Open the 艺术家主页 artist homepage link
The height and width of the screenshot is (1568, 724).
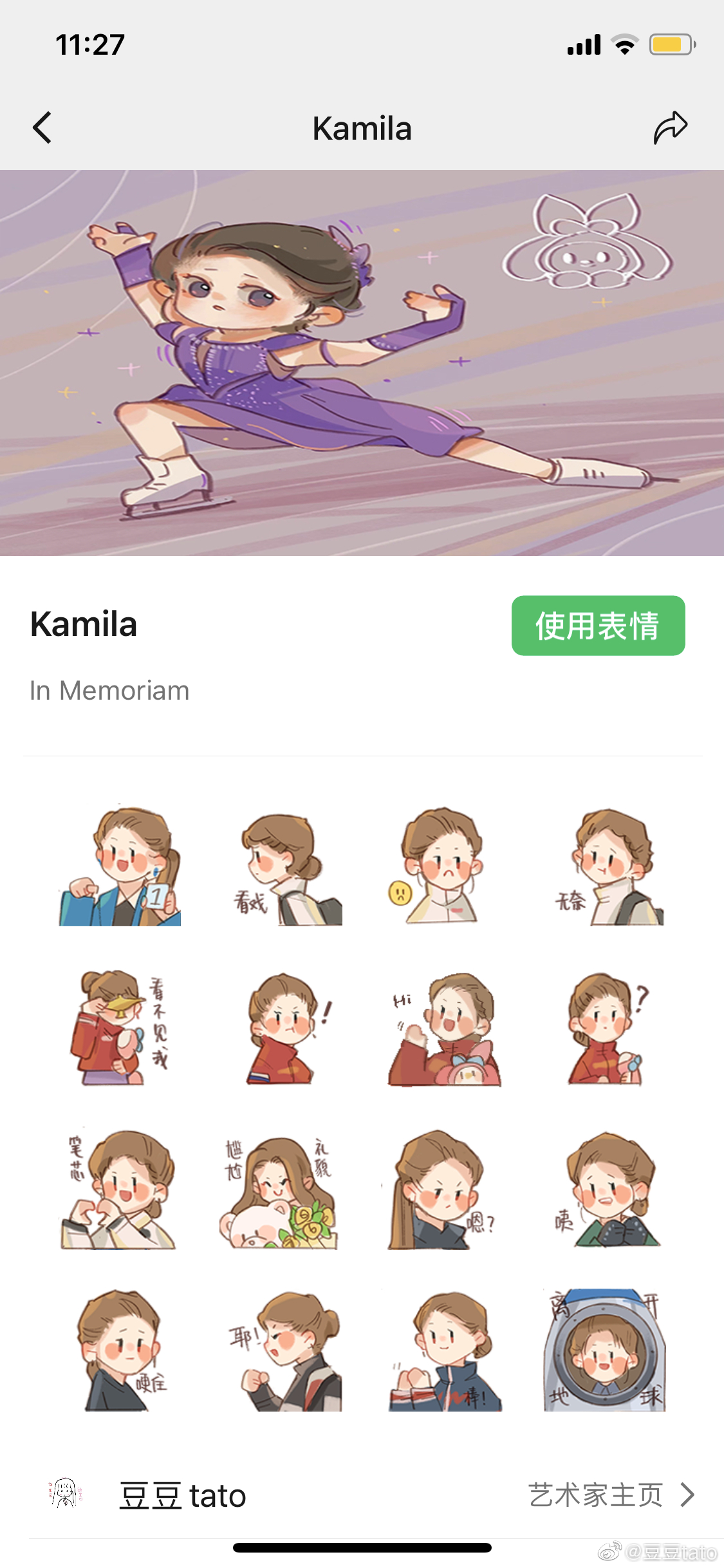pos(610,1495)
